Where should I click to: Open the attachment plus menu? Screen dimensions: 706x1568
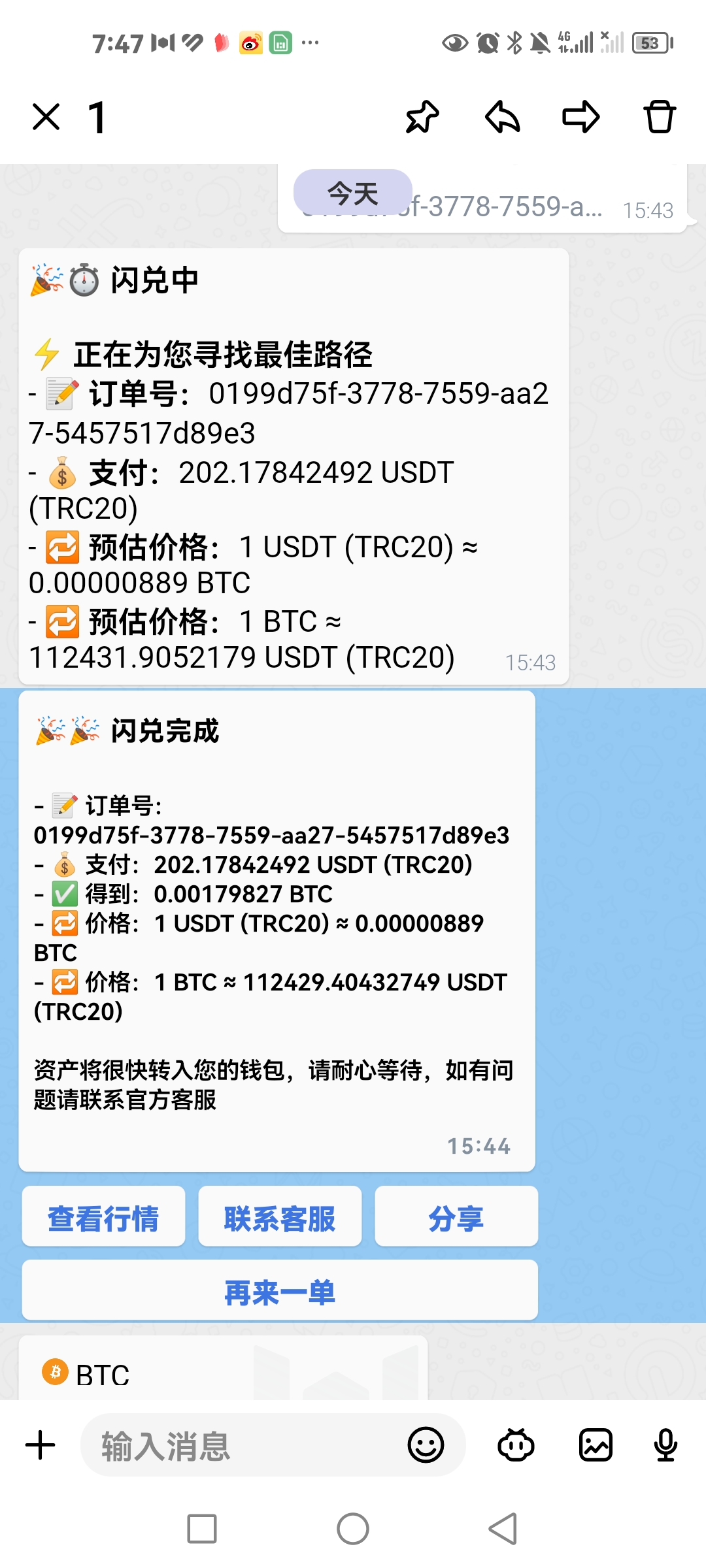coord(41,1445)
